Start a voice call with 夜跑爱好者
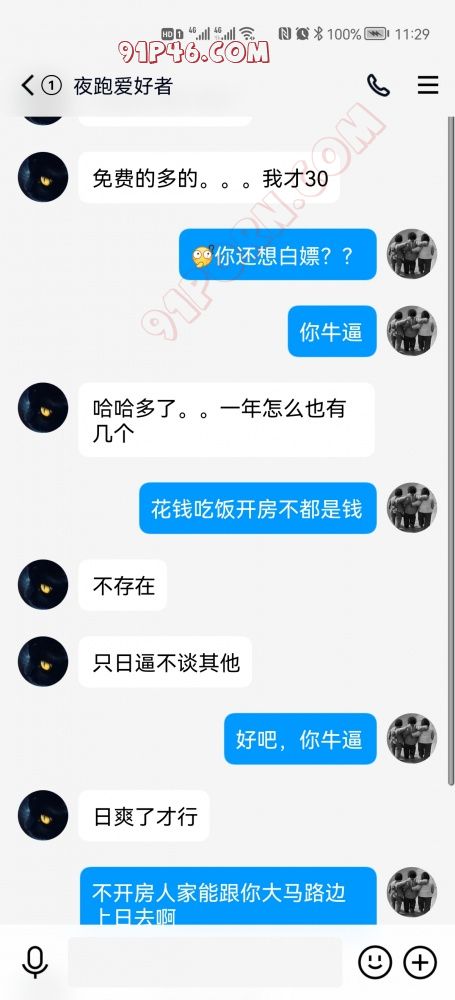This screenshot has height=1000, width=455. point(378,85)
